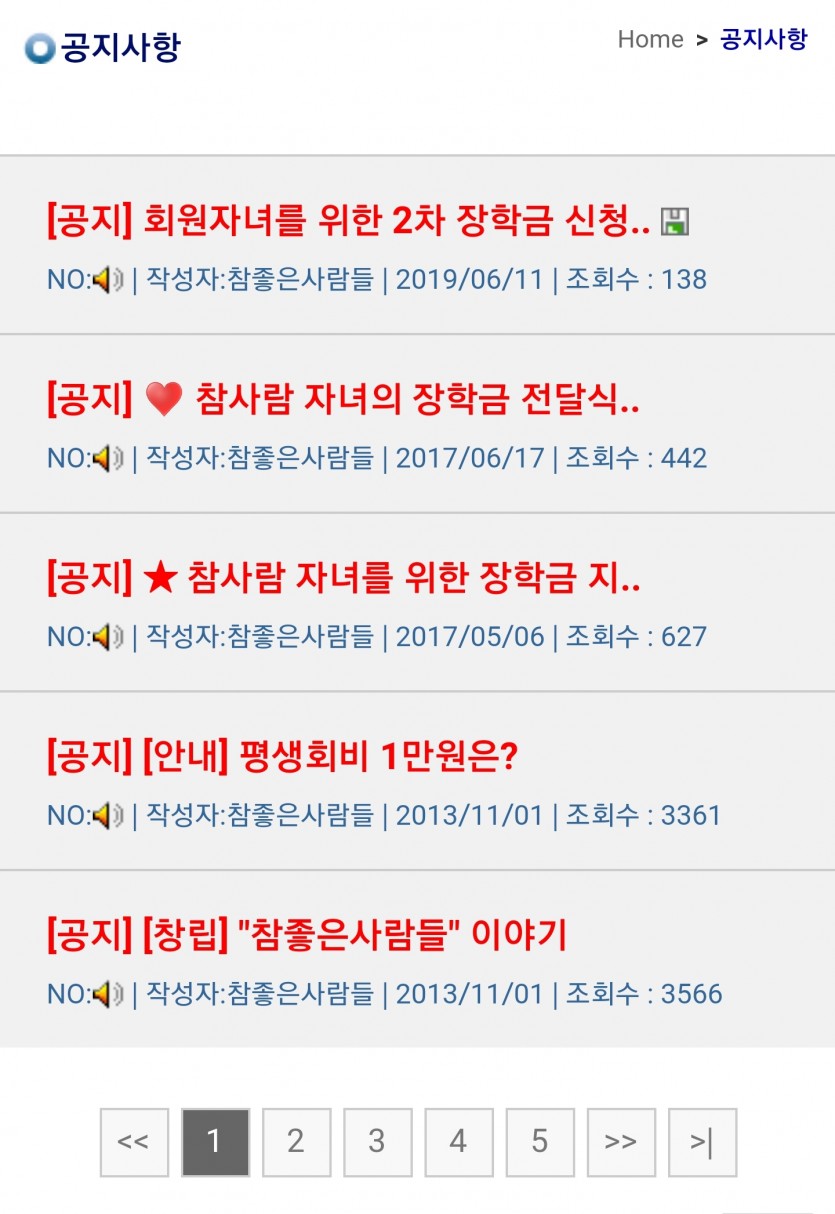
Task: Open the 장학금 전달식 notice
Action: click(342, 400)
